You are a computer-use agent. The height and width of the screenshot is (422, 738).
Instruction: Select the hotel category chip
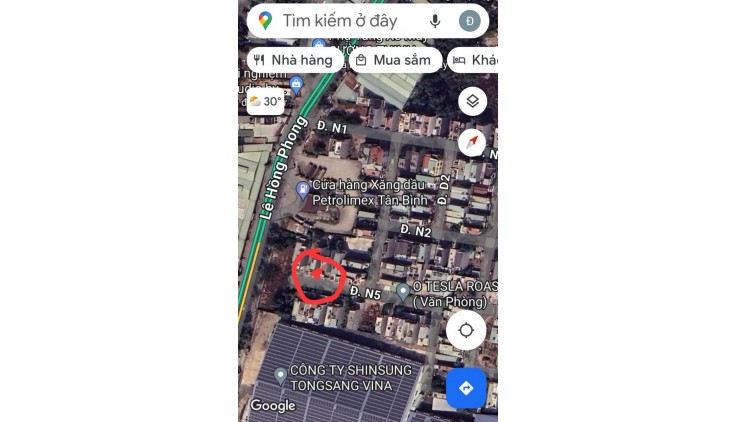pyautogui.click(x=474, y=60)
